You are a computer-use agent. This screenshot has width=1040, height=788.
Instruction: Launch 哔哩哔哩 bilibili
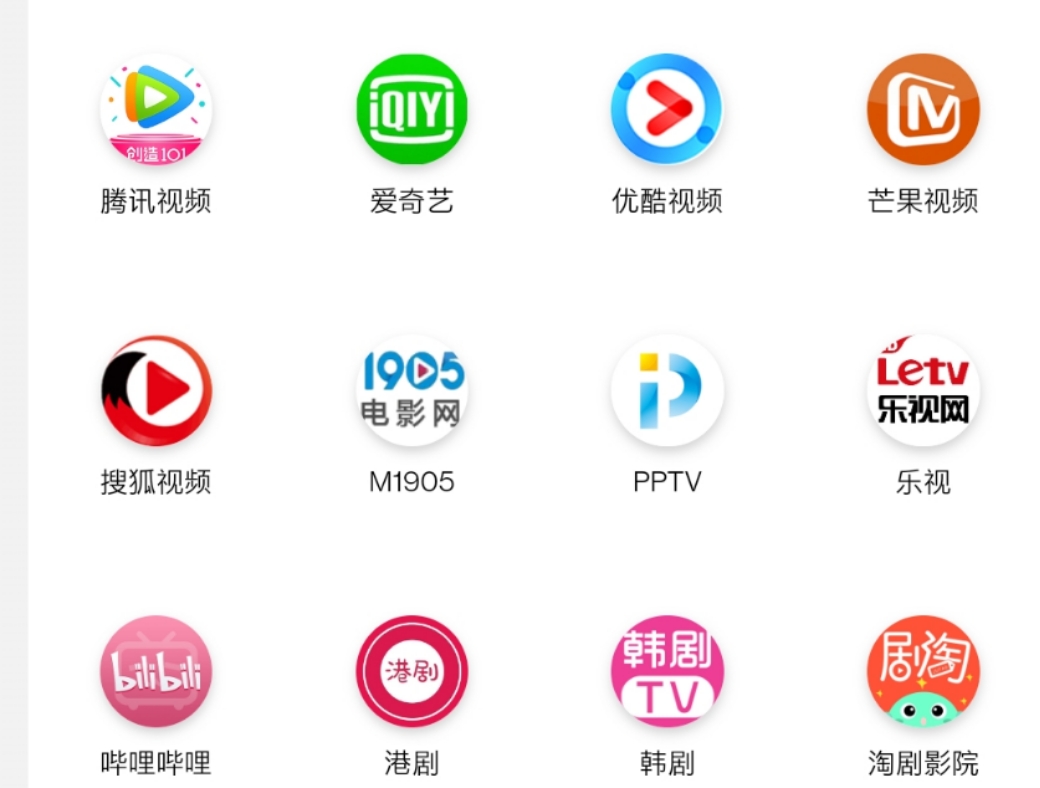tap(156, 671)
